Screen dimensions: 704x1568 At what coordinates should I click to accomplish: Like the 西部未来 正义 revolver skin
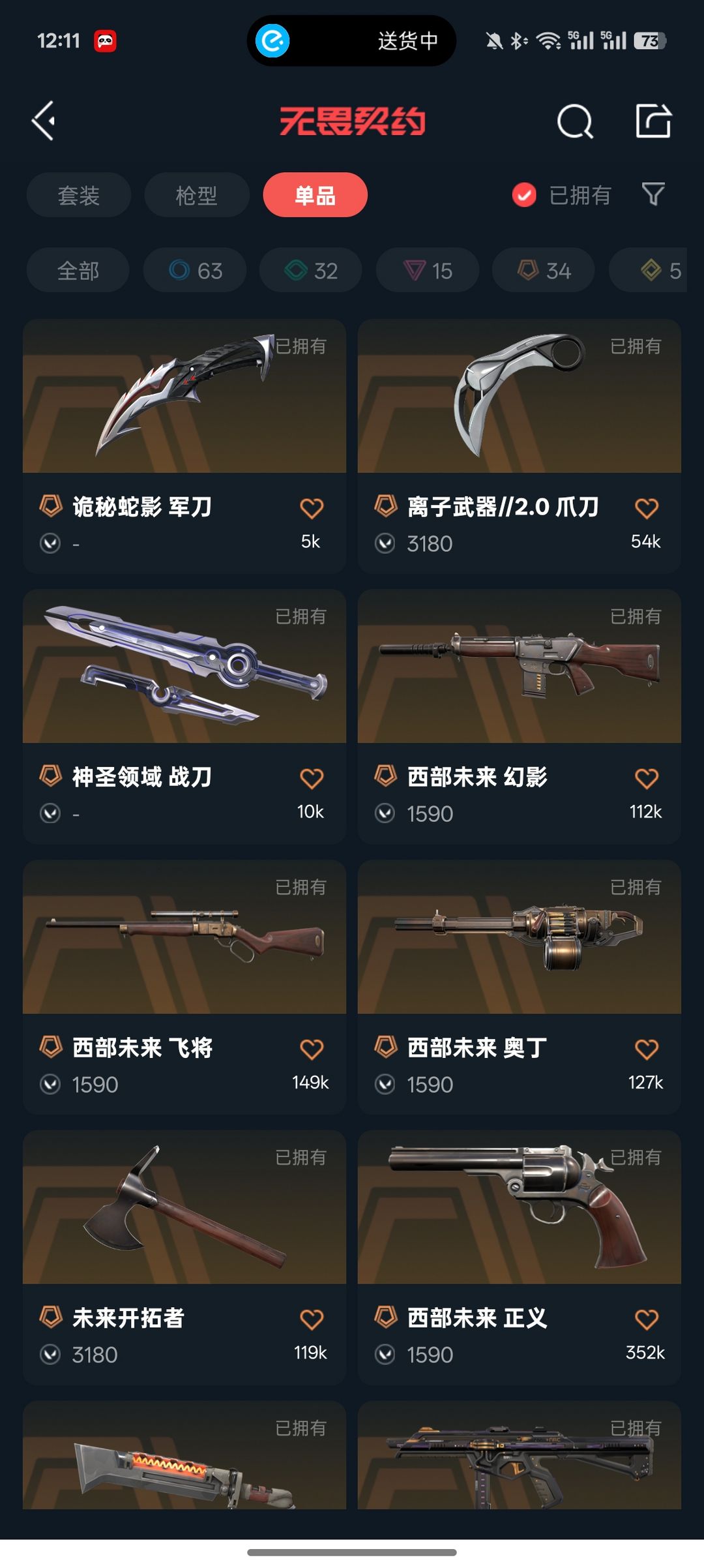click(x=647, y=1319)
